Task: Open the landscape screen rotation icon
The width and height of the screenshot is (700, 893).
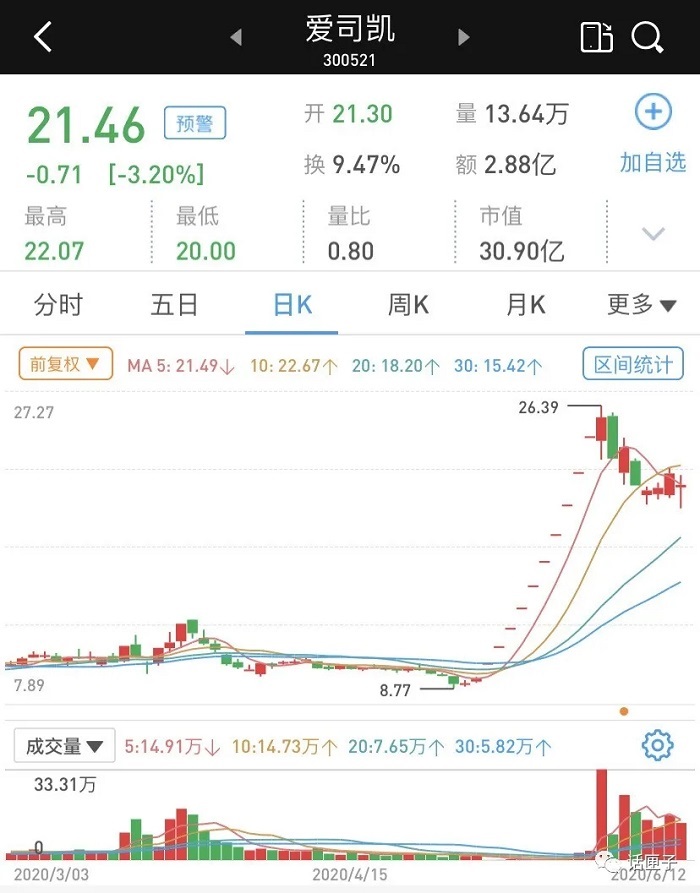Action: point(596,37)
